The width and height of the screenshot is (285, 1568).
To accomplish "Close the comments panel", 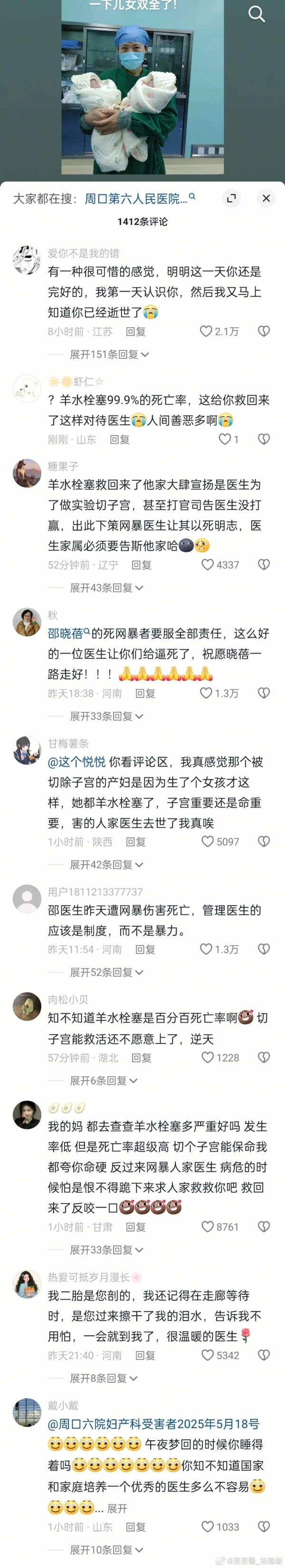I will point(266,198).
